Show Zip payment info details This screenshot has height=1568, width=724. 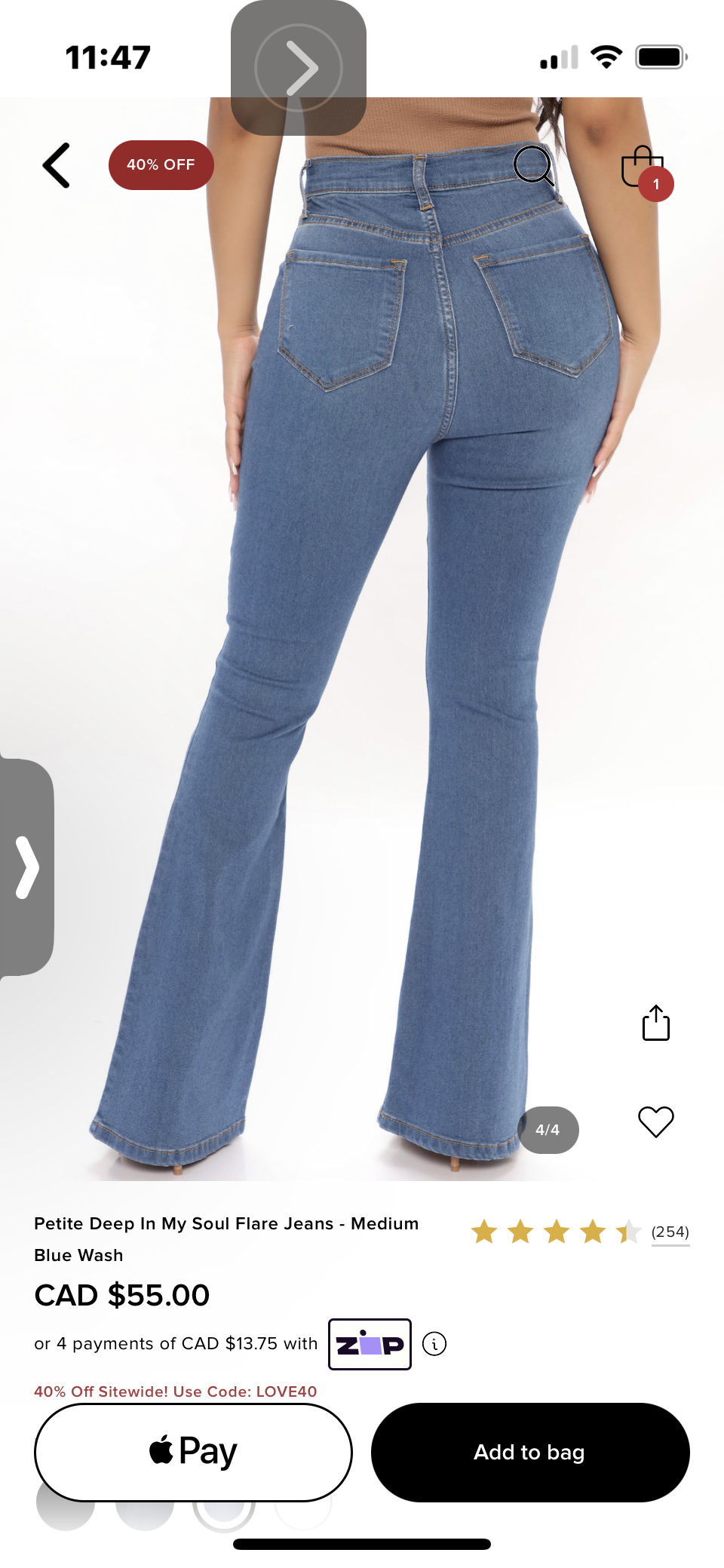click(434, 1343)
